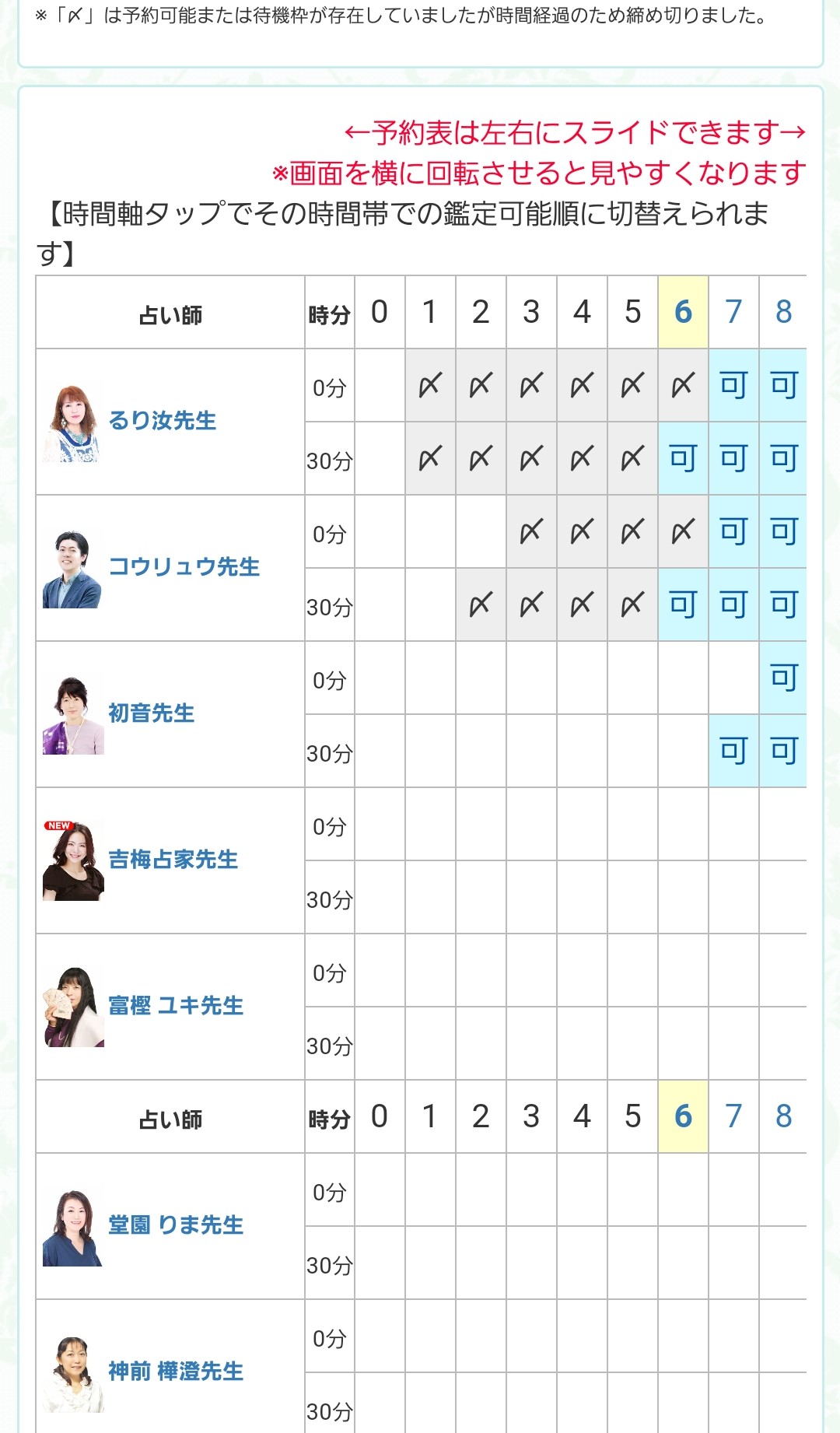Sort by hour 7 in second header row

click(733, 1117)
